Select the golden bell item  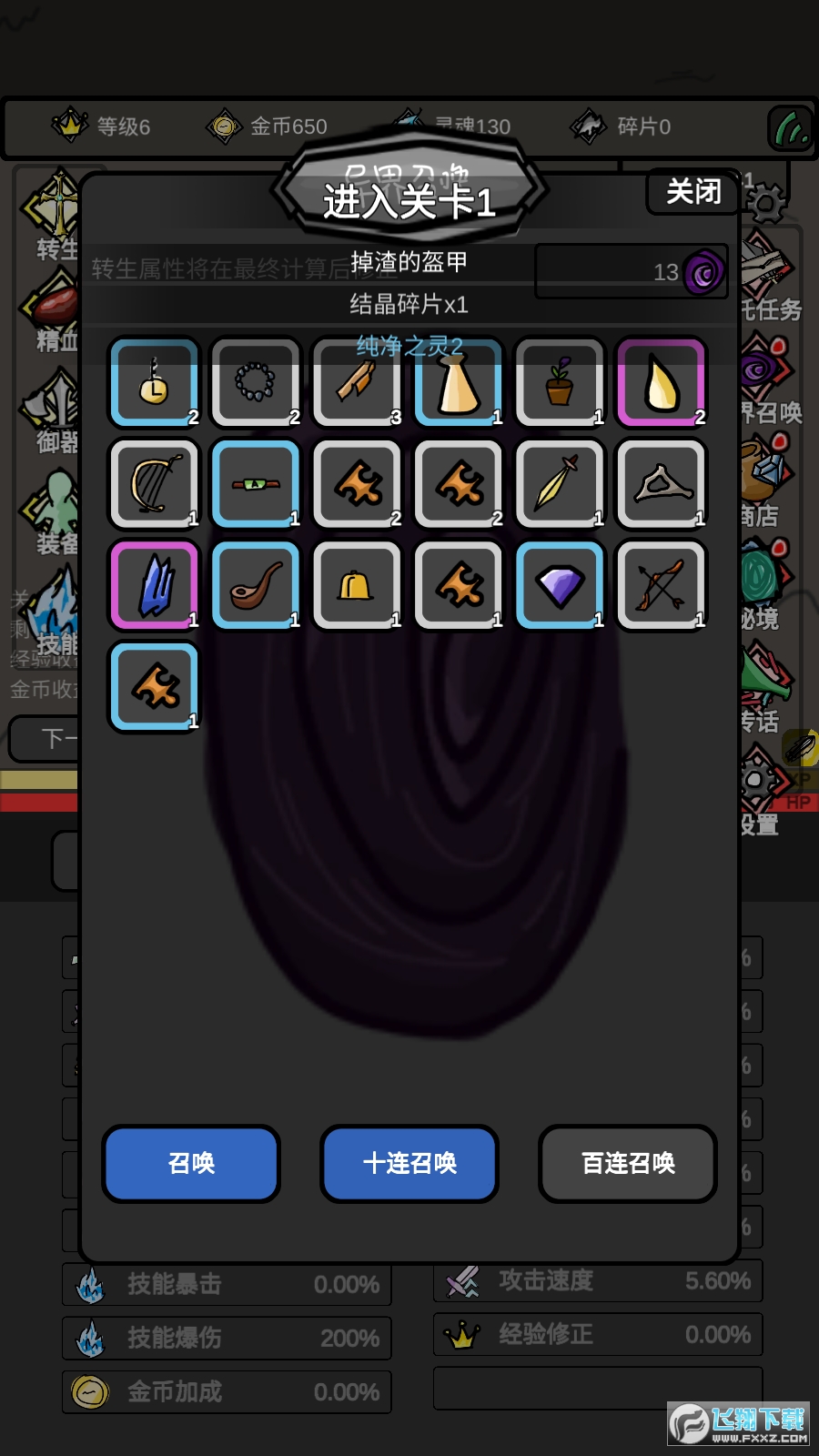[357, 585]
